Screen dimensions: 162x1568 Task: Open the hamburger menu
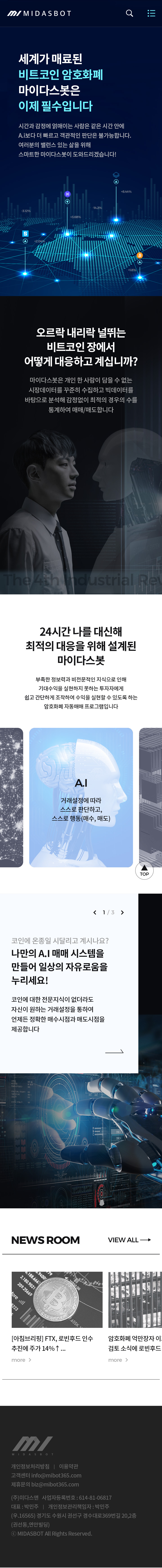[151, 13]
